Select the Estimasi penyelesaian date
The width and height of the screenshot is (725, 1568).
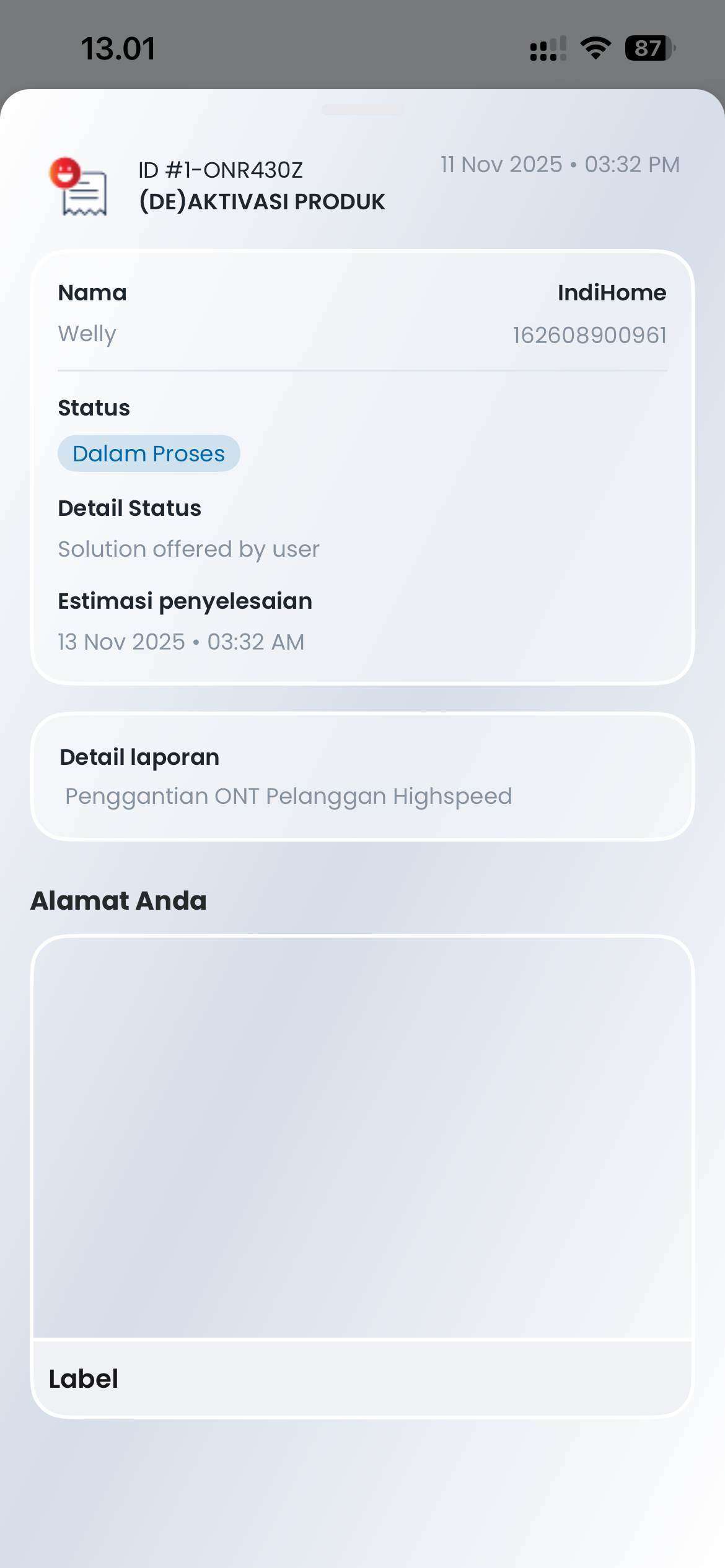tap(180, 642)
